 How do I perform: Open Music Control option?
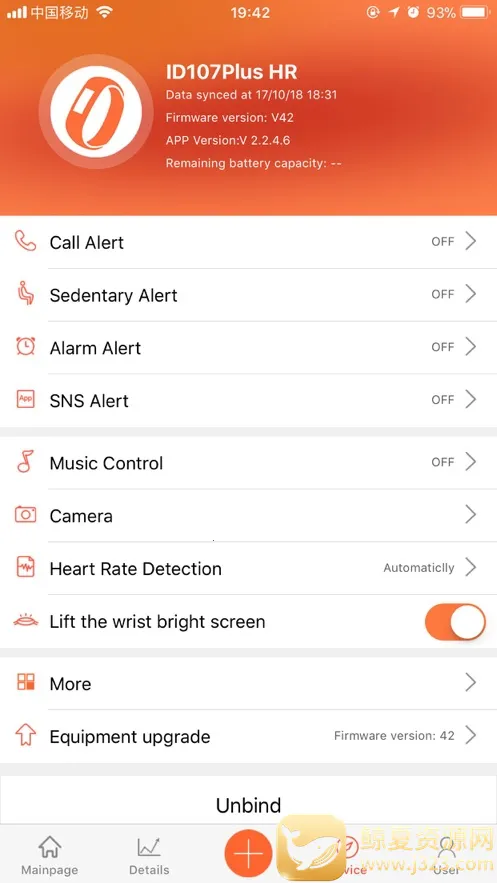pyautogui.click(x=248, y=463)
